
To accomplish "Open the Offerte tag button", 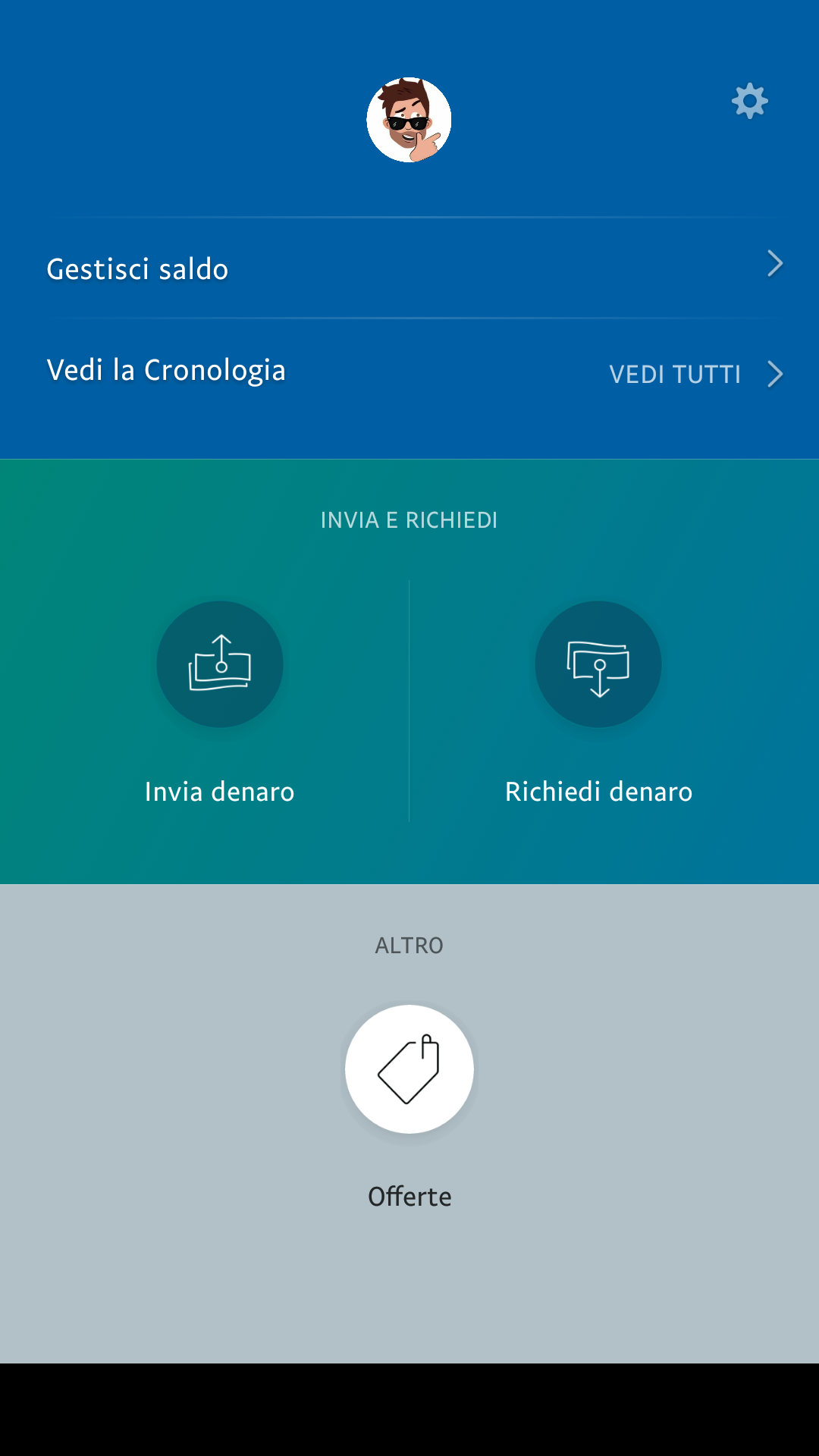I will pyautogui.click(x=409, y=1069).
